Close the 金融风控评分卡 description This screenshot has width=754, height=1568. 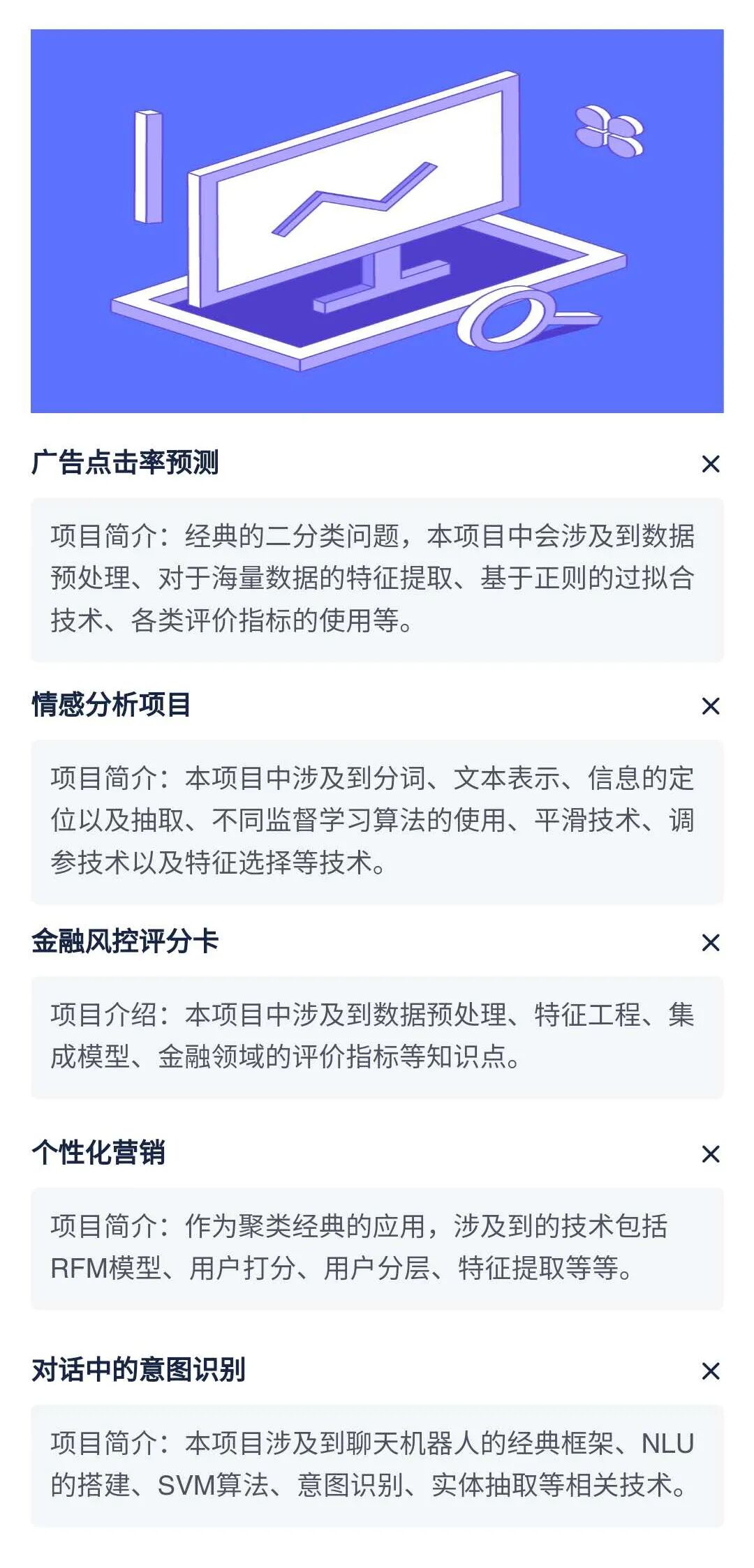(710, 943)
